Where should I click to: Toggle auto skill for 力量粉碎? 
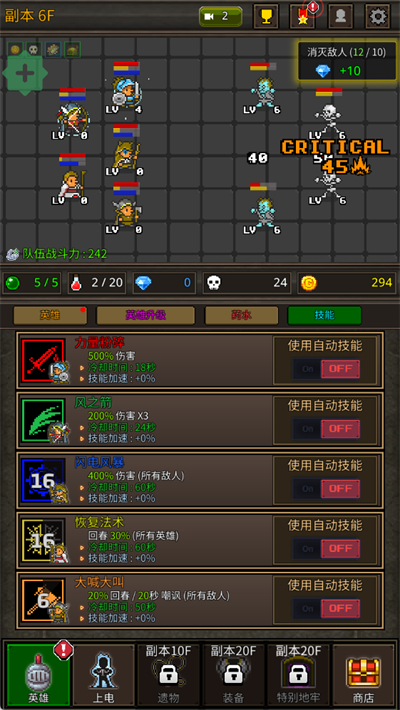pyautogui.click(x=326, y=368)
